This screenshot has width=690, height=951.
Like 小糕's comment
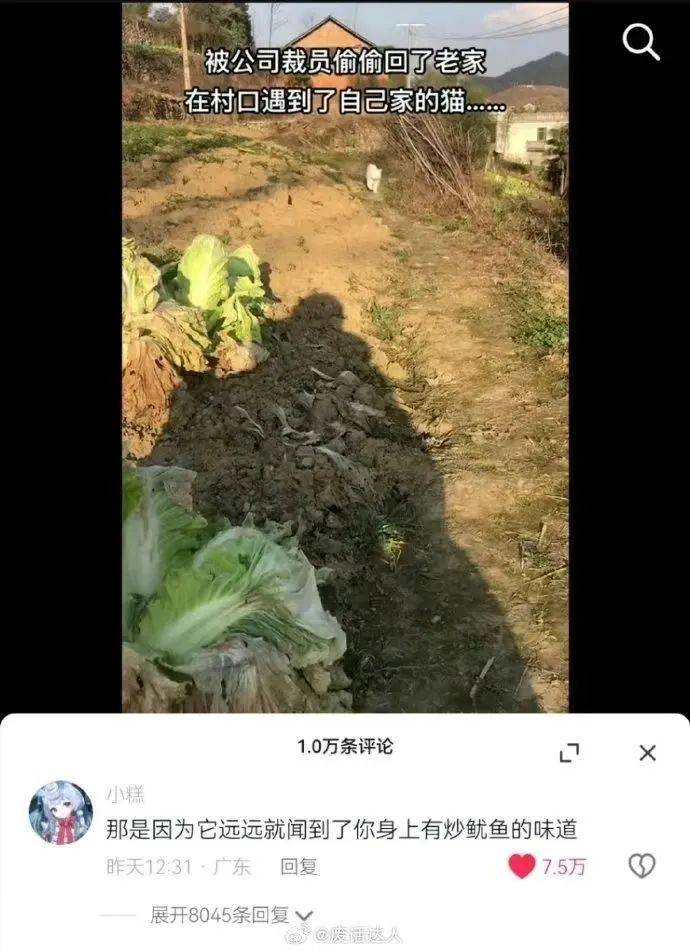click(522, 866)
